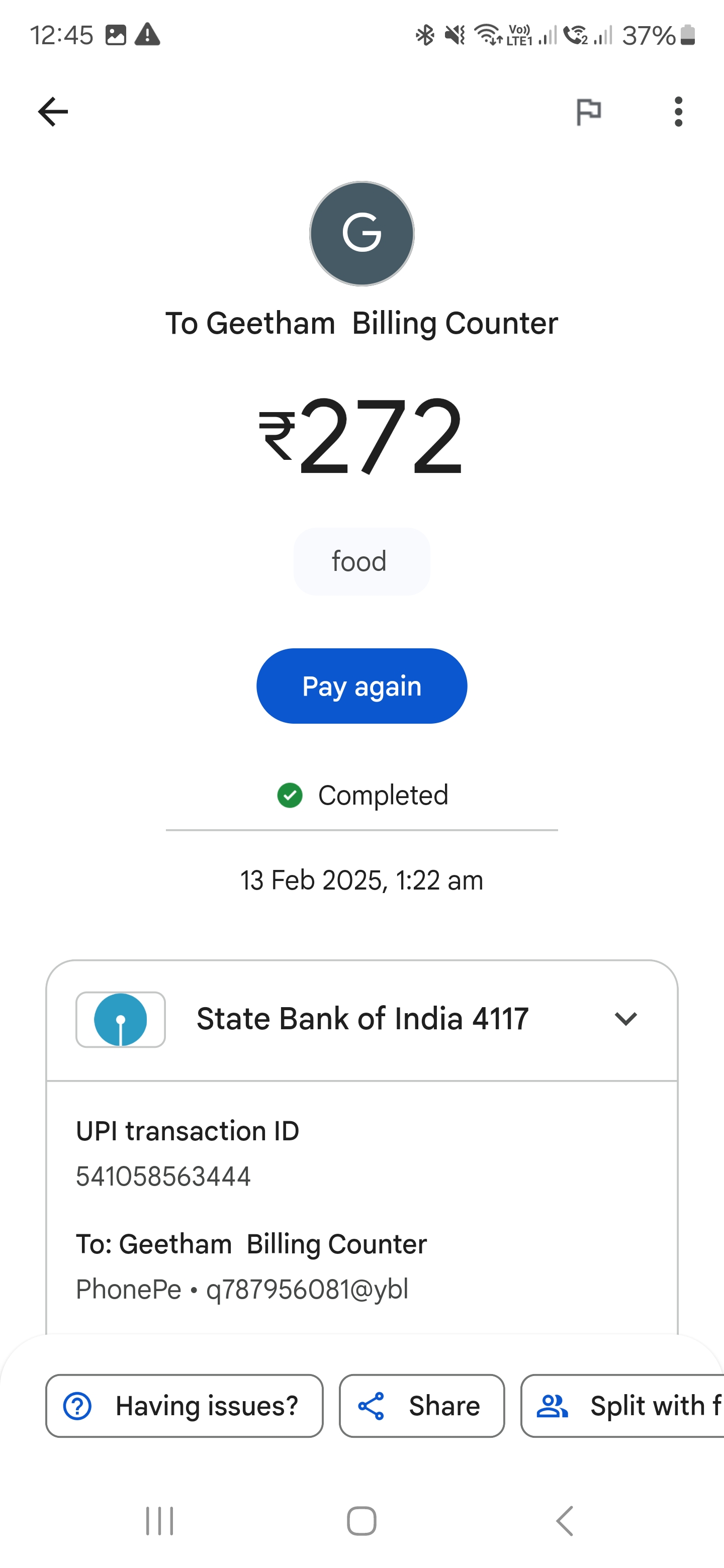Select the Split with friends option
This screenshot has width=724, height=1568.
coord(622,1406)
